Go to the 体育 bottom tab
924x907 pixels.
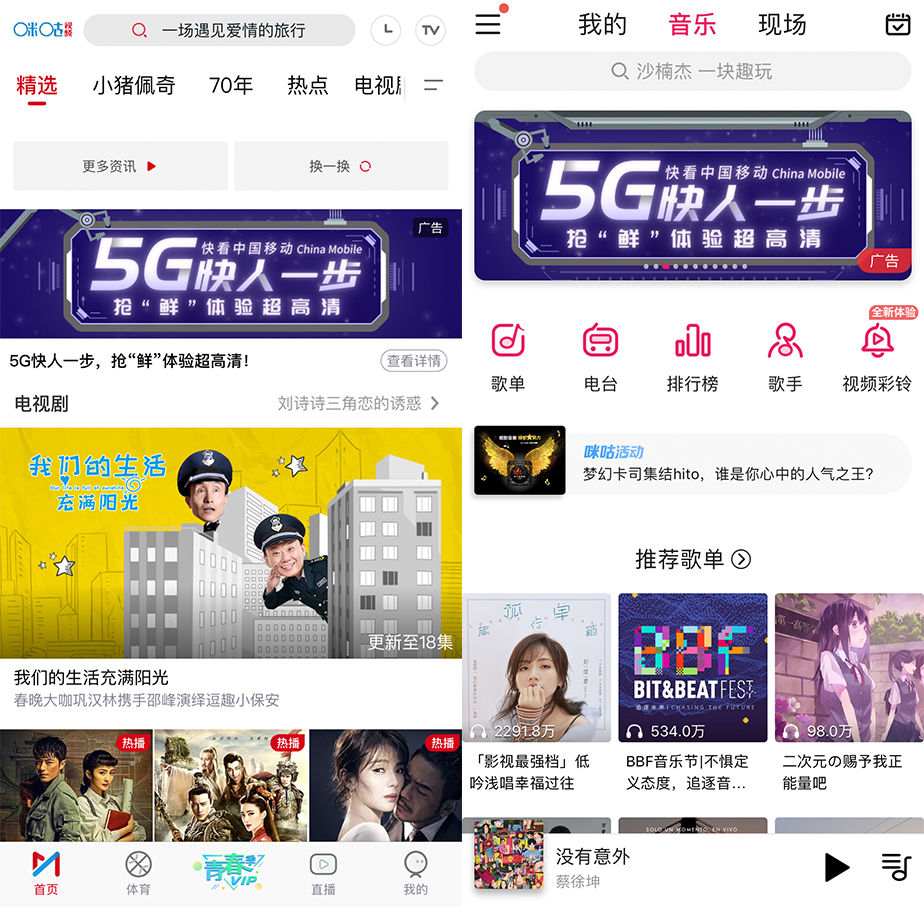139,872
